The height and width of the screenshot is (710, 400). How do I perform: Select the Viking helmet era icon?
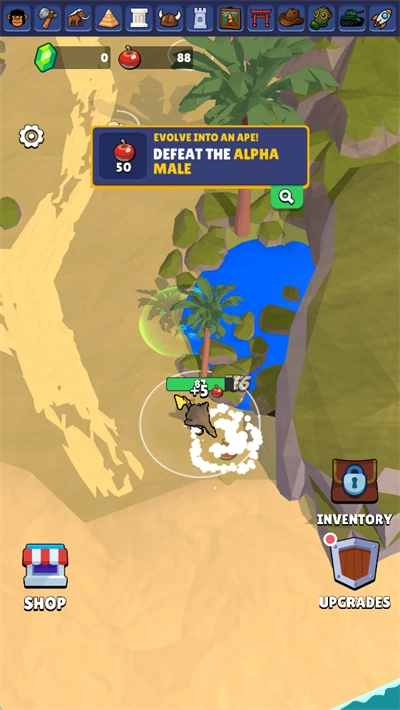click(x=169, y=18)
